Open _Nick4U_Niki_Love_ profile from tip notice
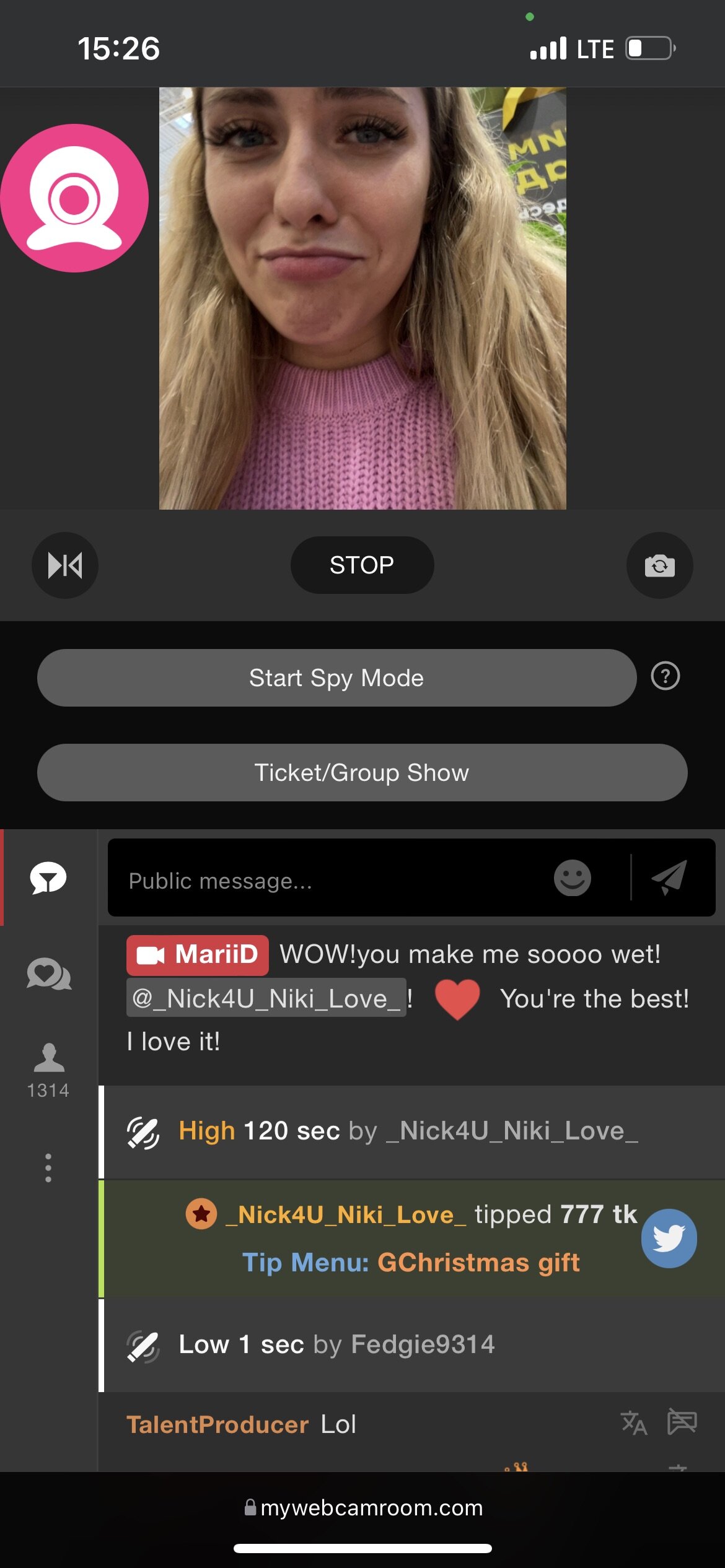This screenshot has width=725, height=1568. pyautogui.click(x=346, y=1215)
